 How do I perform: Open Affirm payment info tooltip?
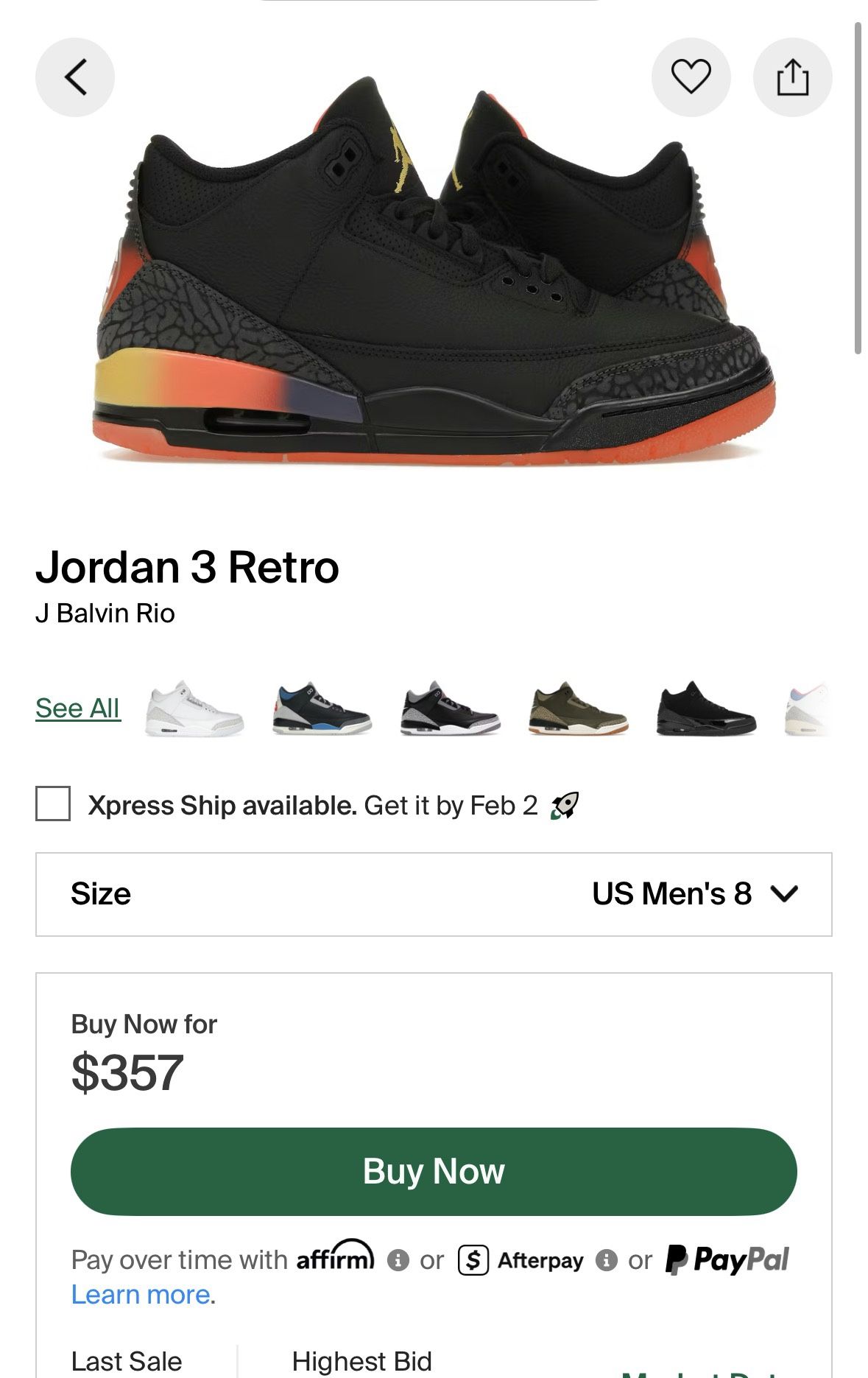coord(398,1260)
